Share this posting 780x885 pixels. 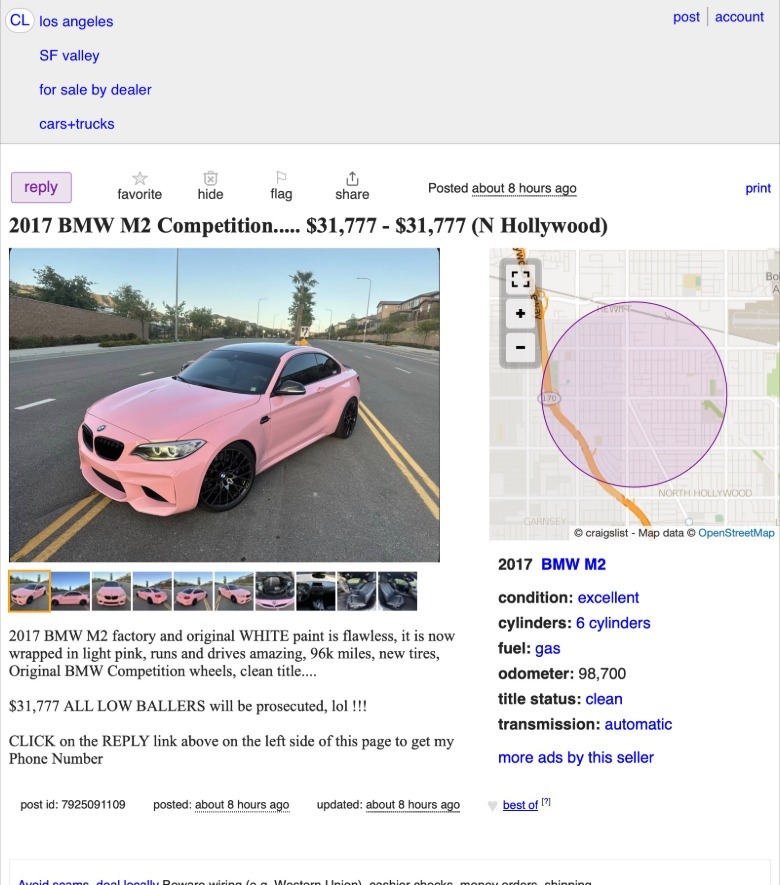pyautogui.click(x=352, y=185)
